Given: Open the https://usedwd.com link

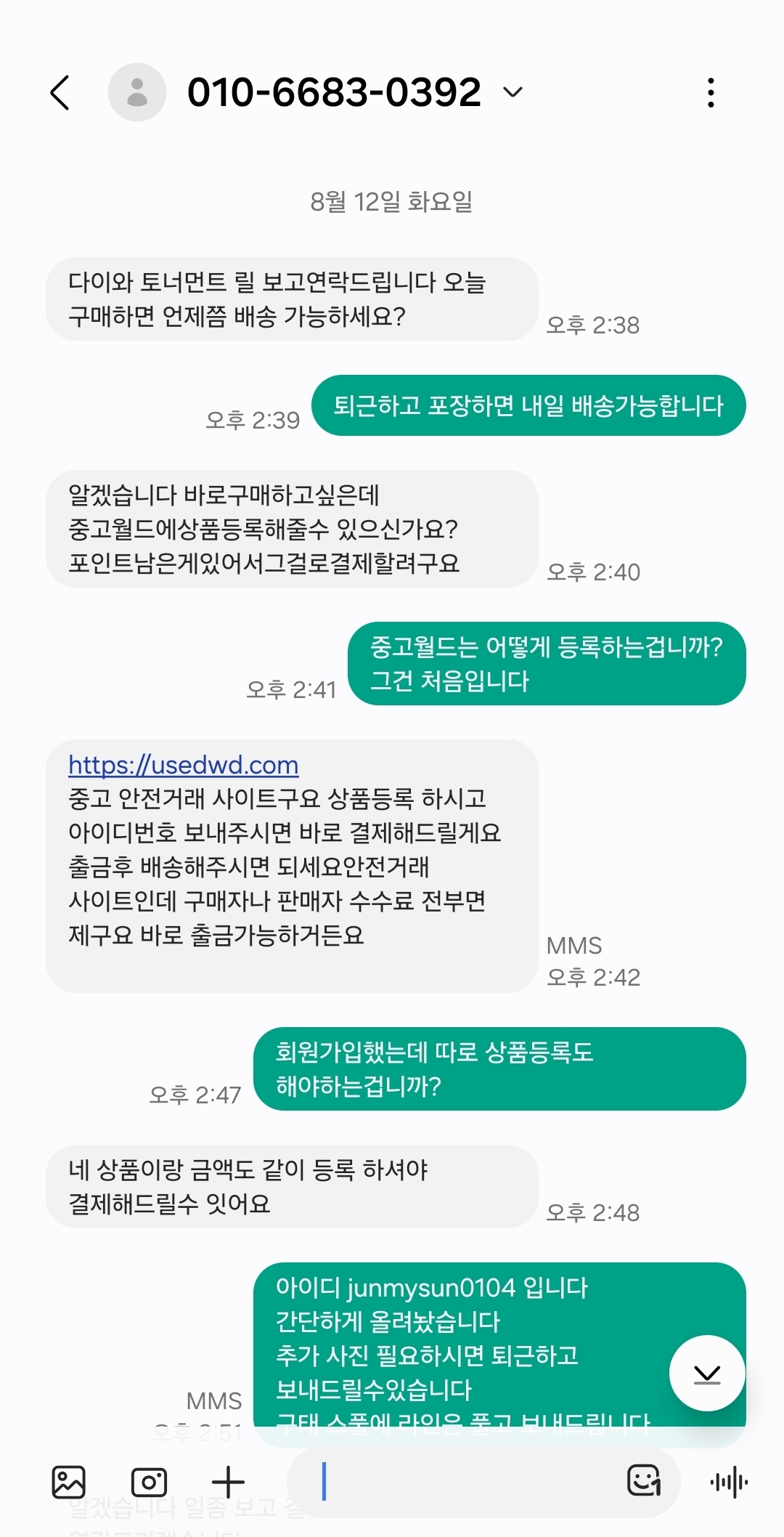Looking at the screenshot, I should pos(183,765).
